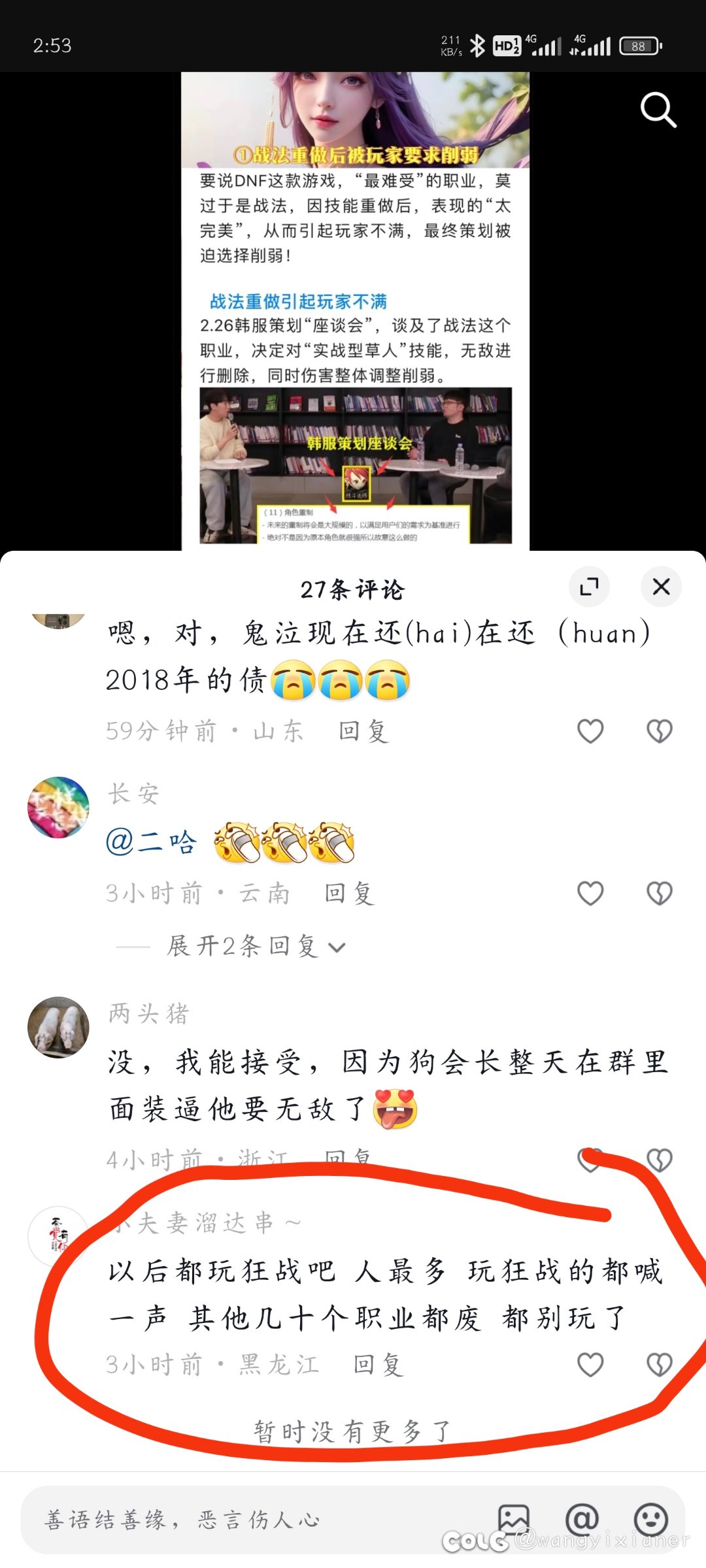
Task: Reply to the 3小时前 黑龙江 comment
Action: coord(378,1365)
